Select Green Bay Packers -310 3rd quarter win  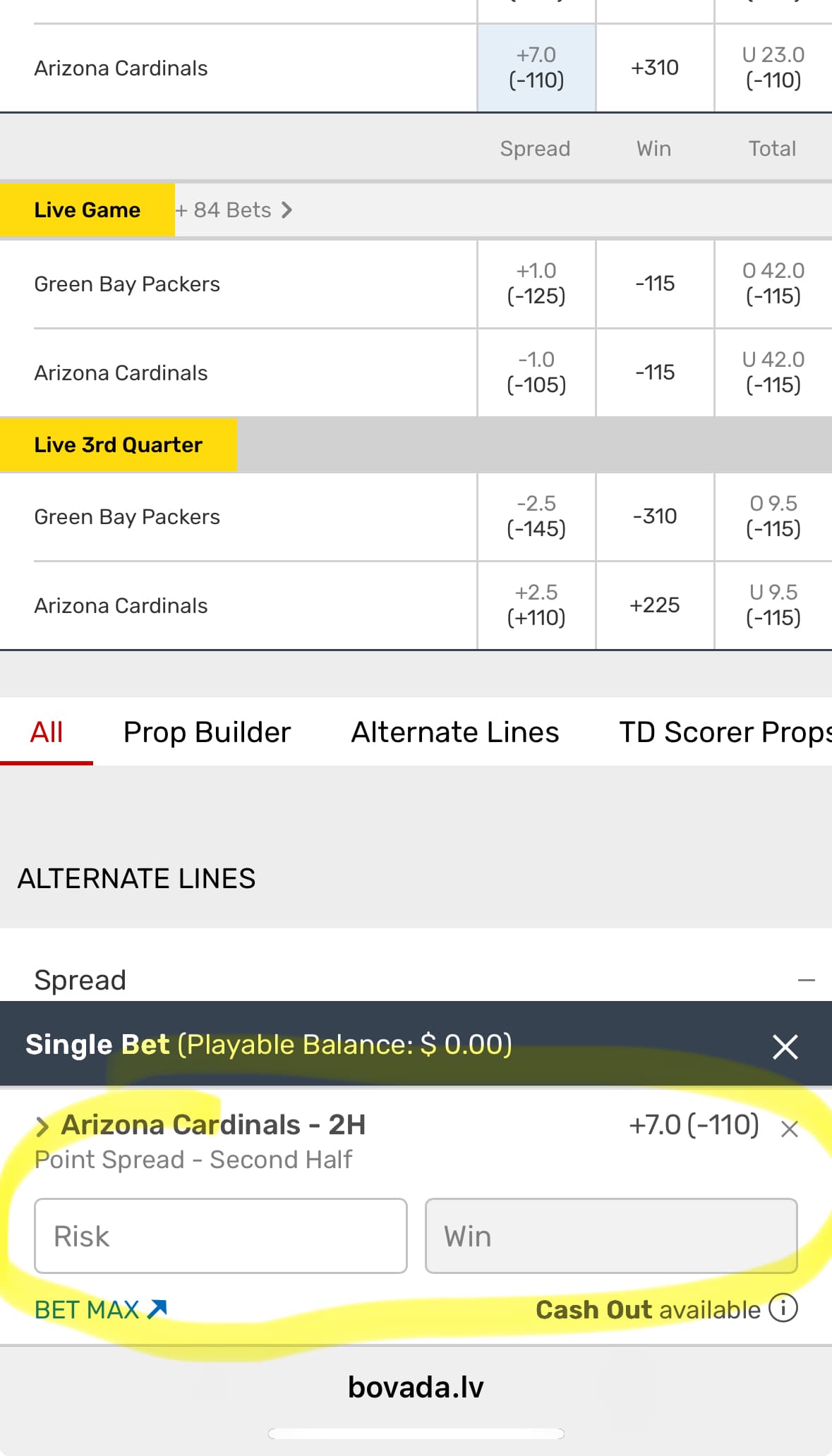click(655, 516)
